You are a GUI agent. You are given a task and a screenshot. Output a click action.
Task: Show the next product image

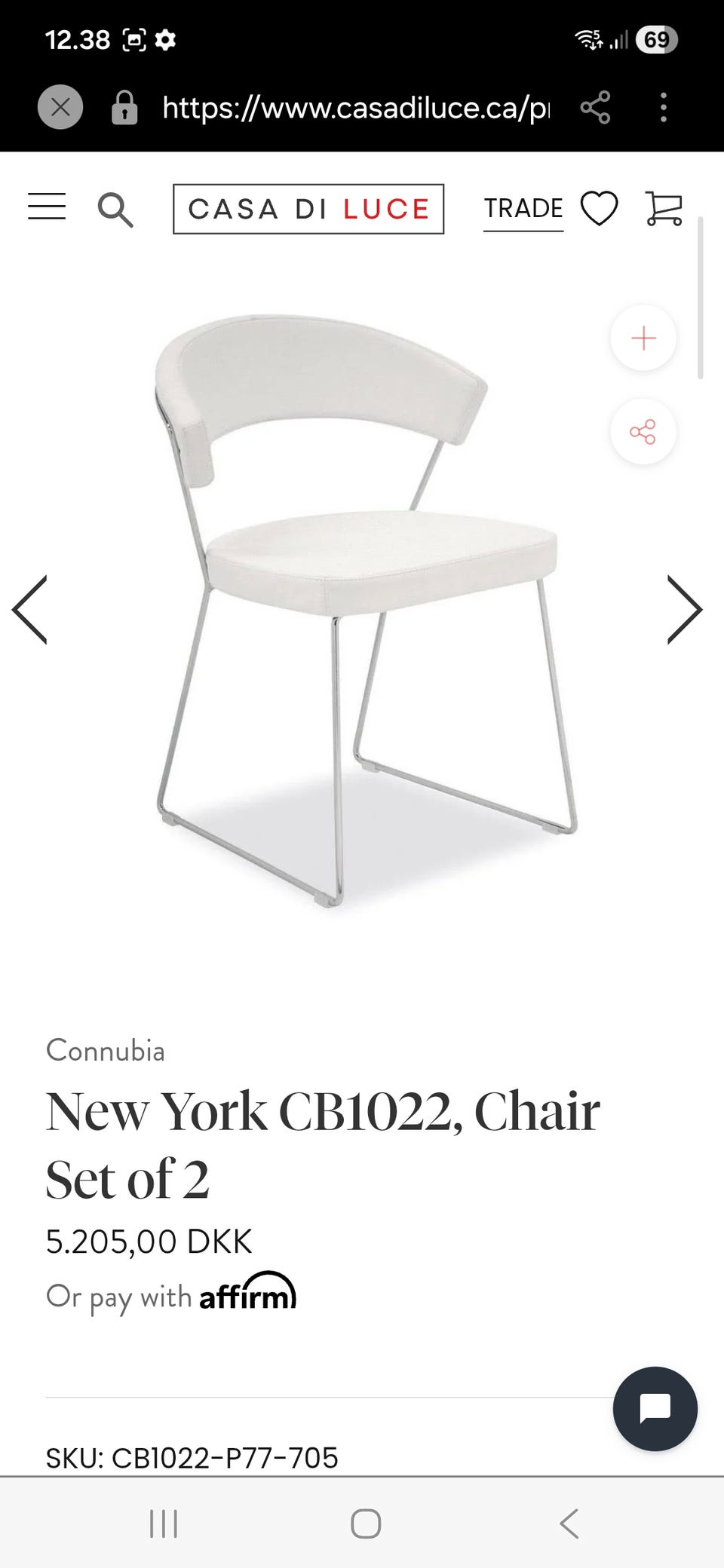point(685,609)
